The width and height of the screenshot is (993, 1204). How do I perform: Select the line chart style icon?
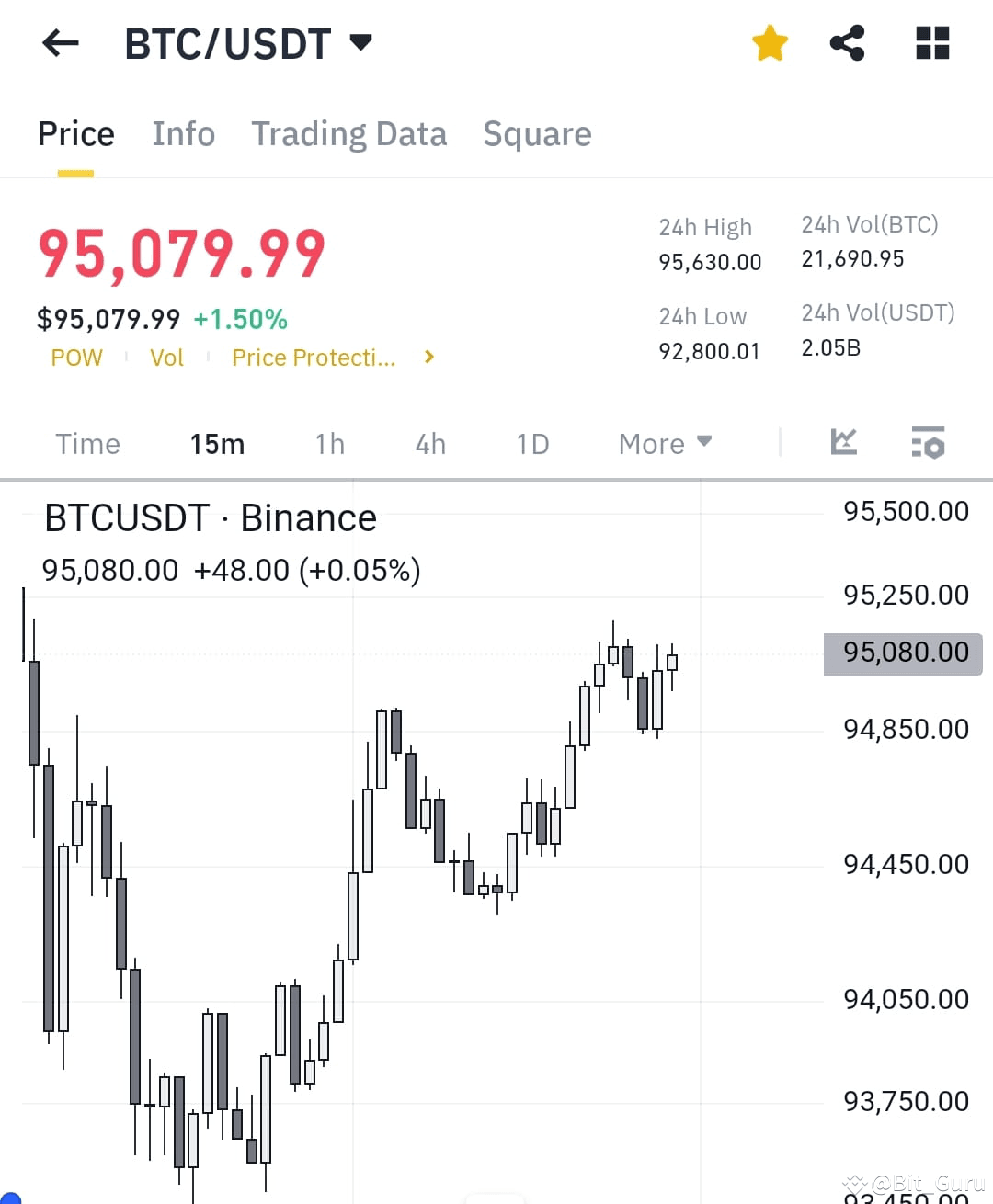point(843,443)
